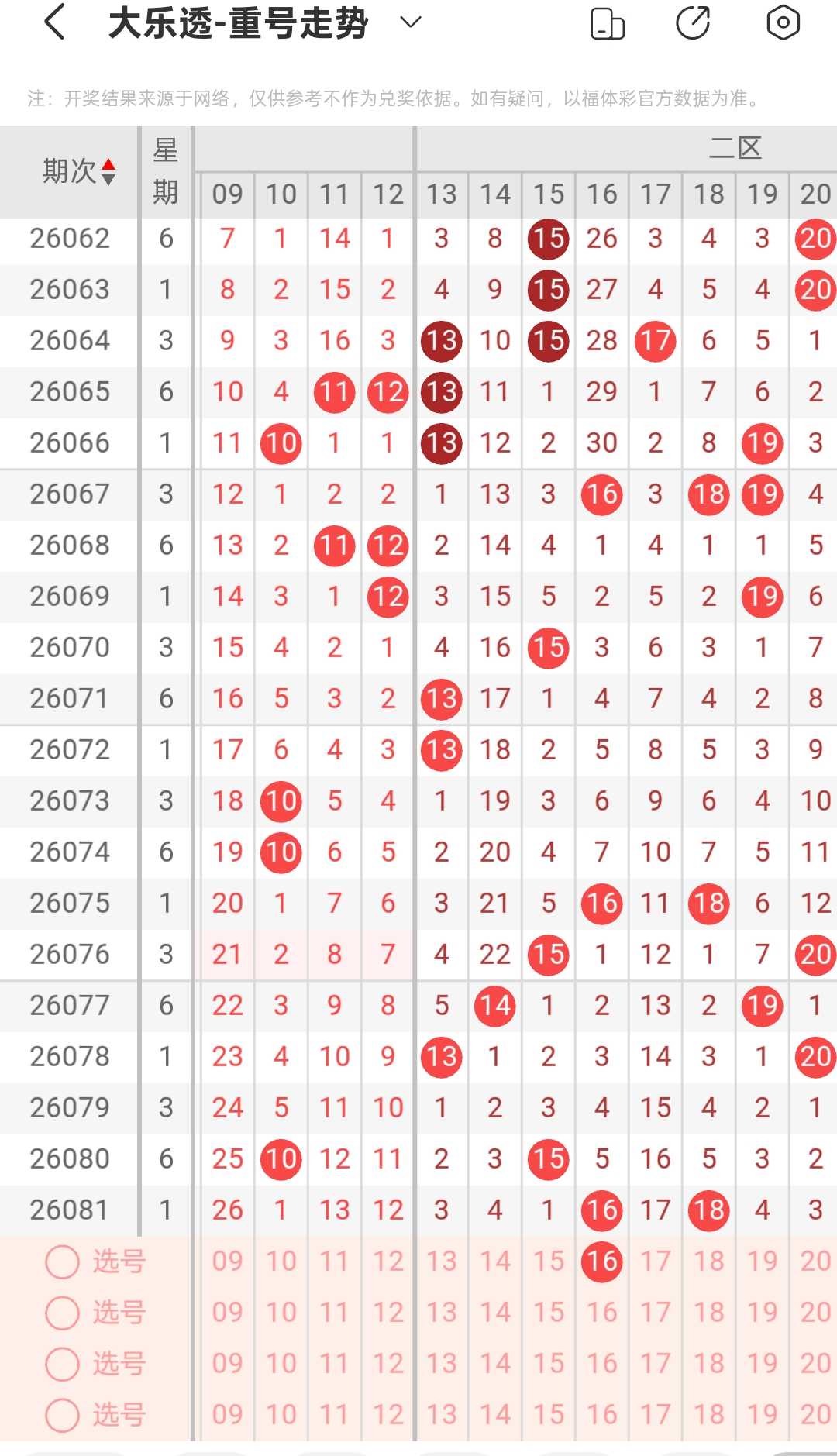Viewport: 837px width, 1456px height.
Task: Go back using the top-left arrow
Action: (54, 22)
